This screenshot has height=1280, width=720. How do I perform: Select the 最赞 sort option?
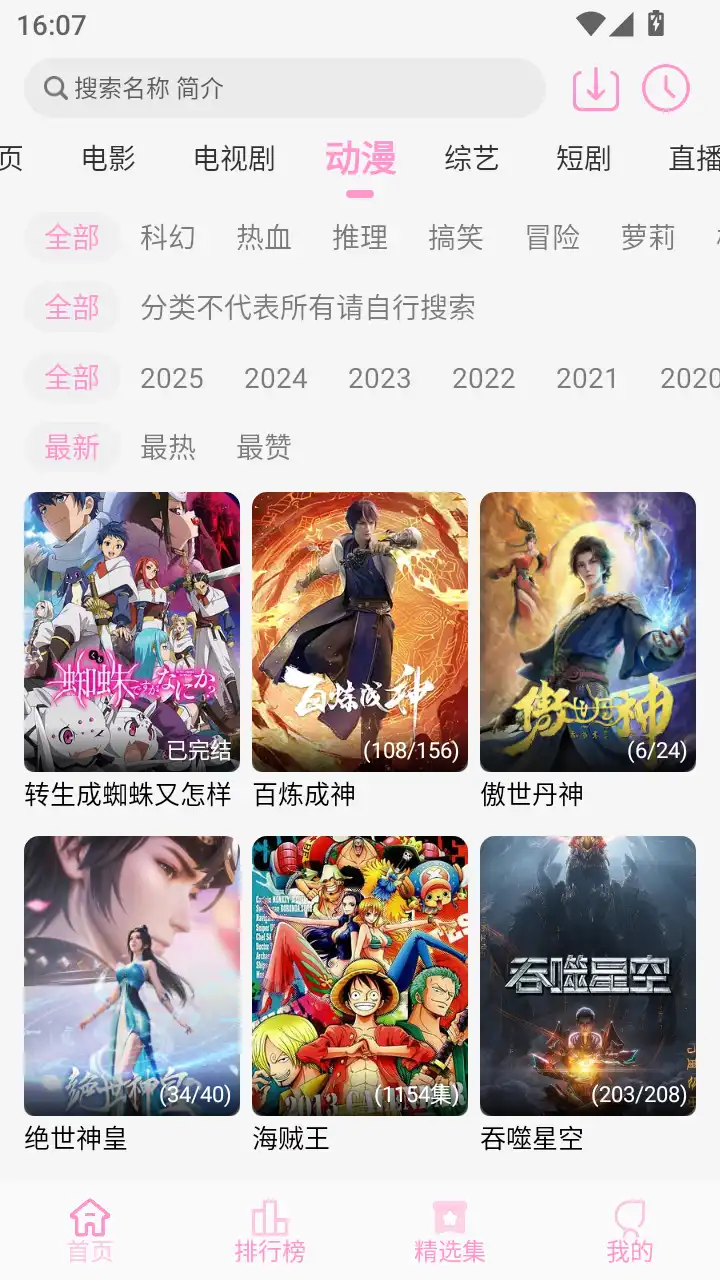point(262,448)
